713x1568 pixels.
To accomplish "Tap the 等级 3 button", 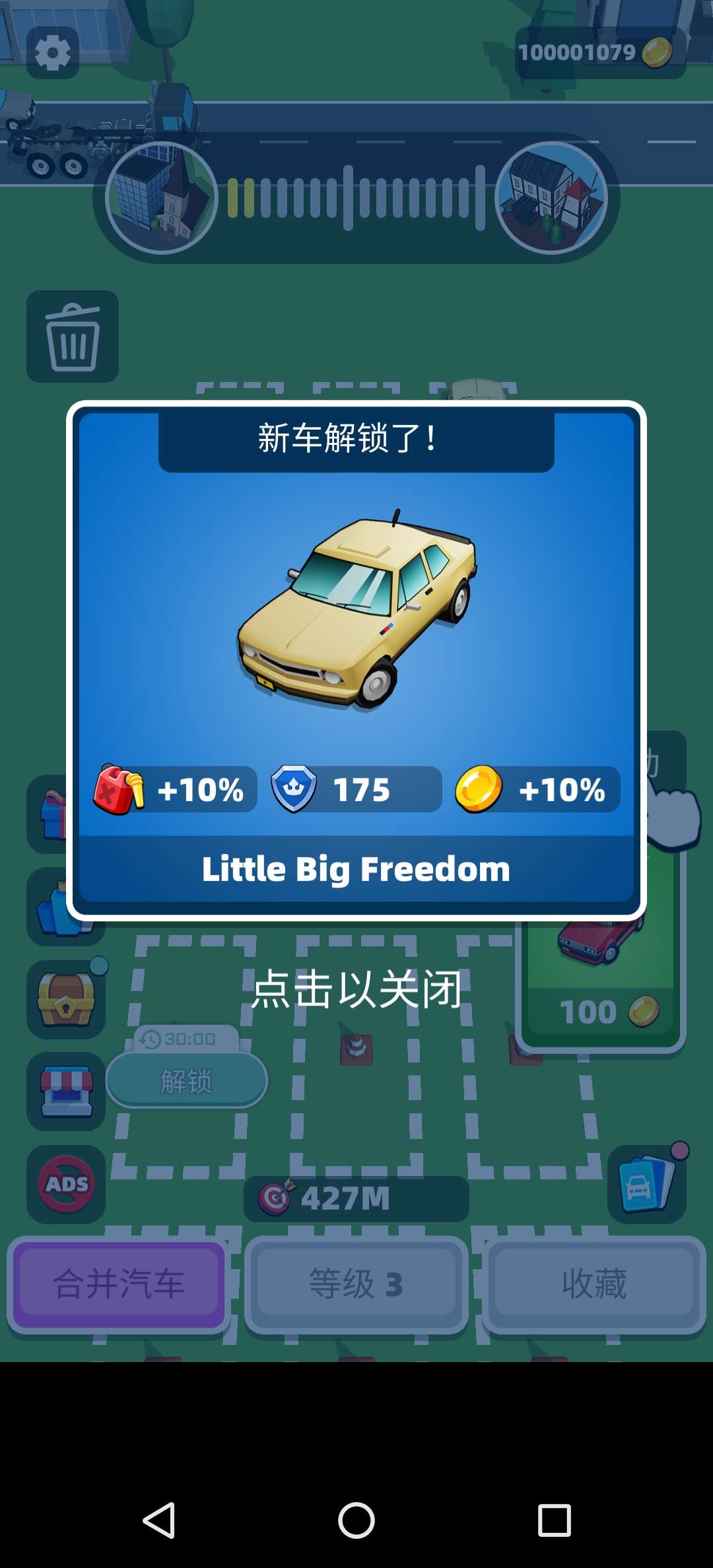I will point(356,1284).
